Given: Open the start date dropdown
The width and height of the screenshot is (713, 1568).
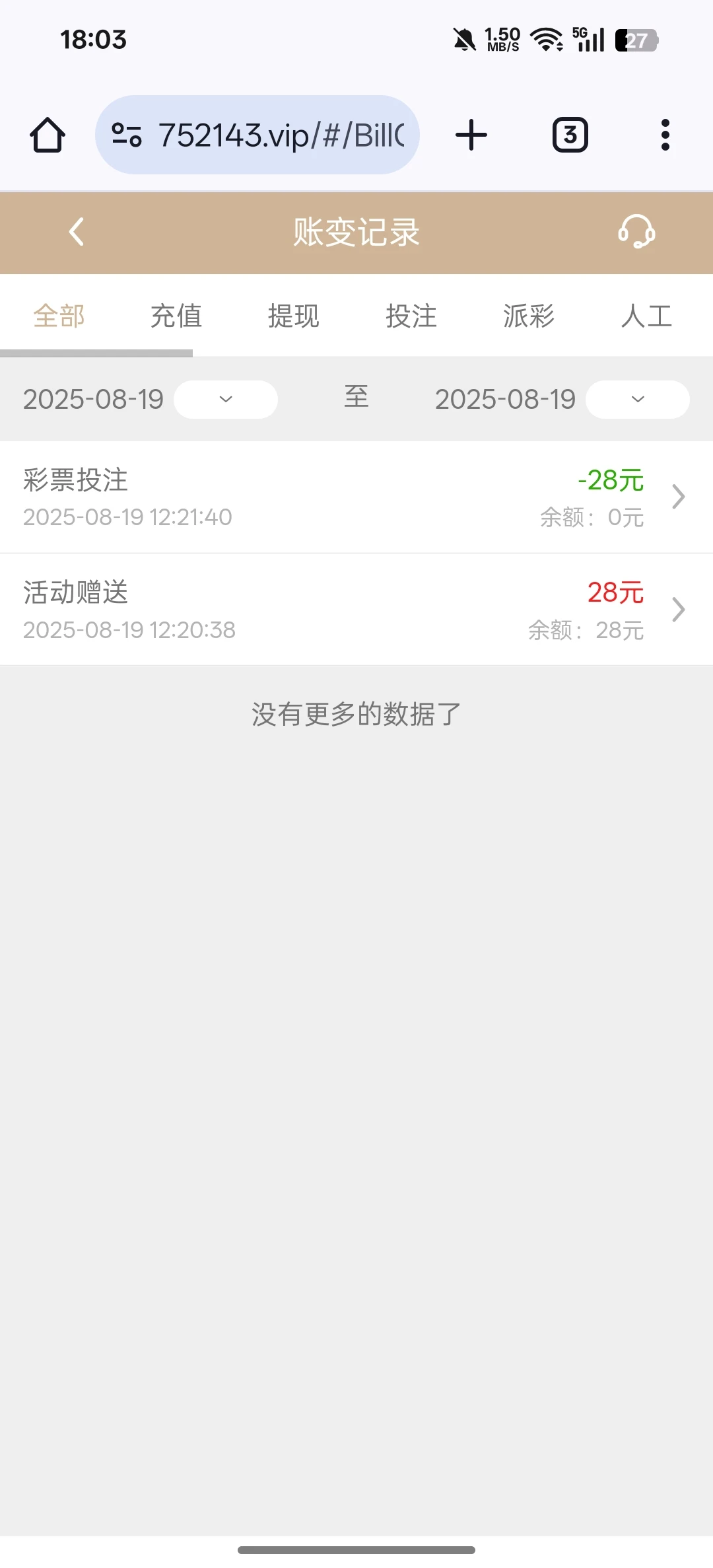Looking at the screenshot, I should pyautogui.click(x=225, y=399).
